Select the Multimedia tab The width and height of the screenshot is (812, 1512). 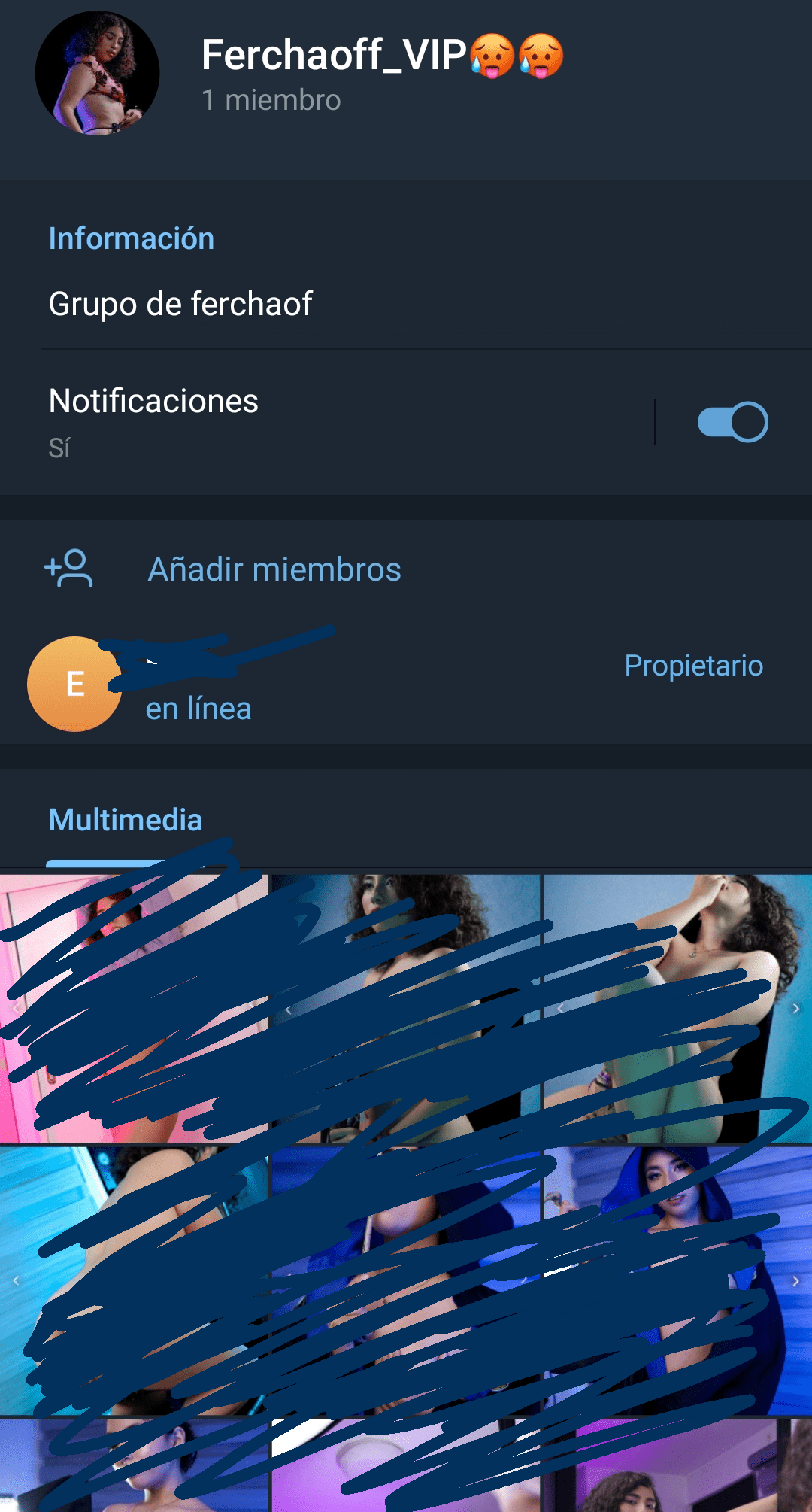(x=126, y=820)
